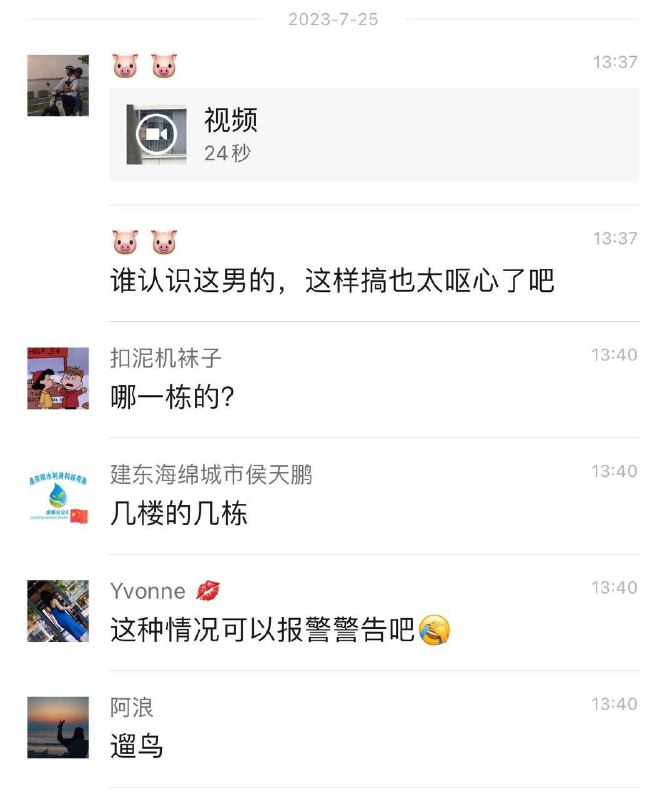This screenshot has height=800, width=667.
Task: View Yvonne's avatar profile
Action: (x=58, y=610)
